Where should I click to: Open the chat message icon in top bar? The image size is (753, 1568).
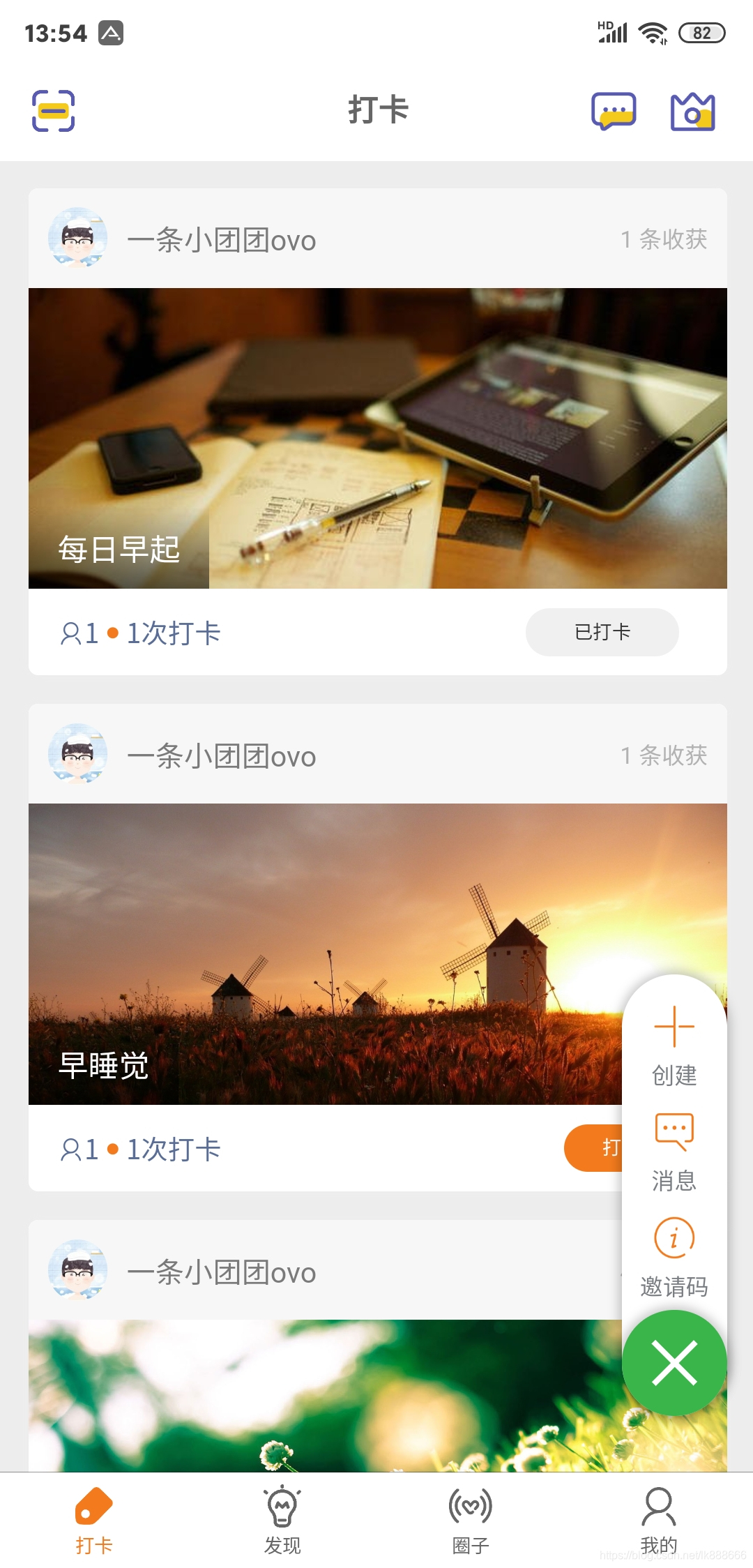(x=614, y=112)
